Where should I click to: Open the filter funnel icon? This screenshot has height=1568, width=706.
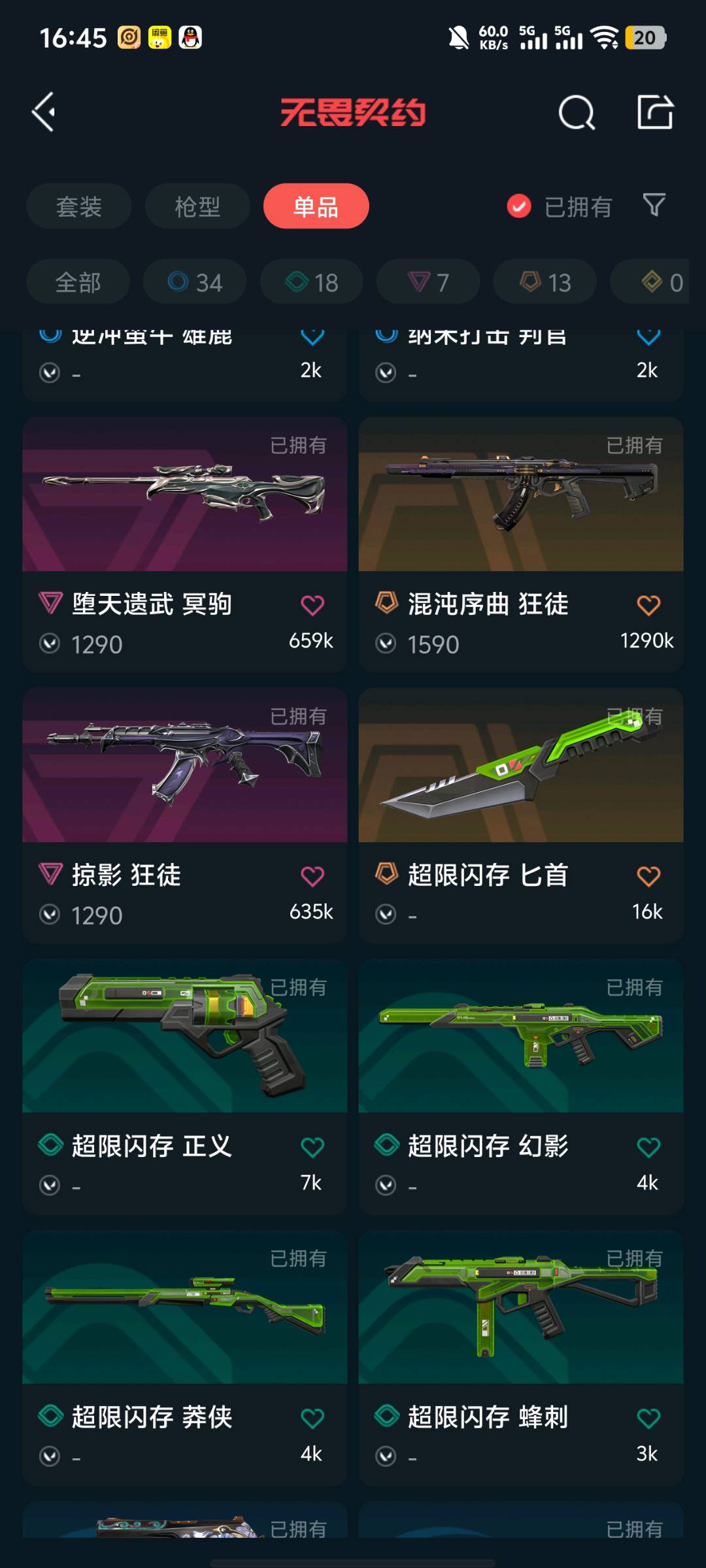click(654, 206)
